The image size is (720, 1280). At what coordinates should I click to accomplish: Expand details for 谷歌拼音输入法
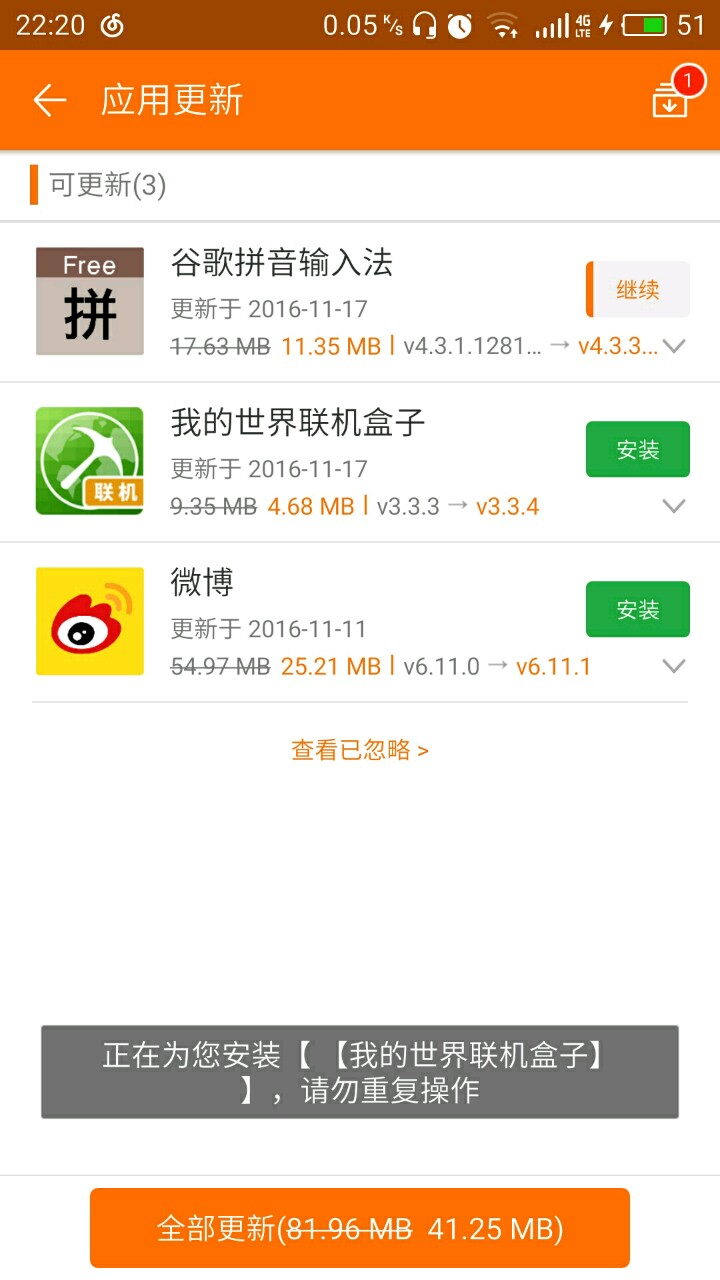(x=674, y=347)
